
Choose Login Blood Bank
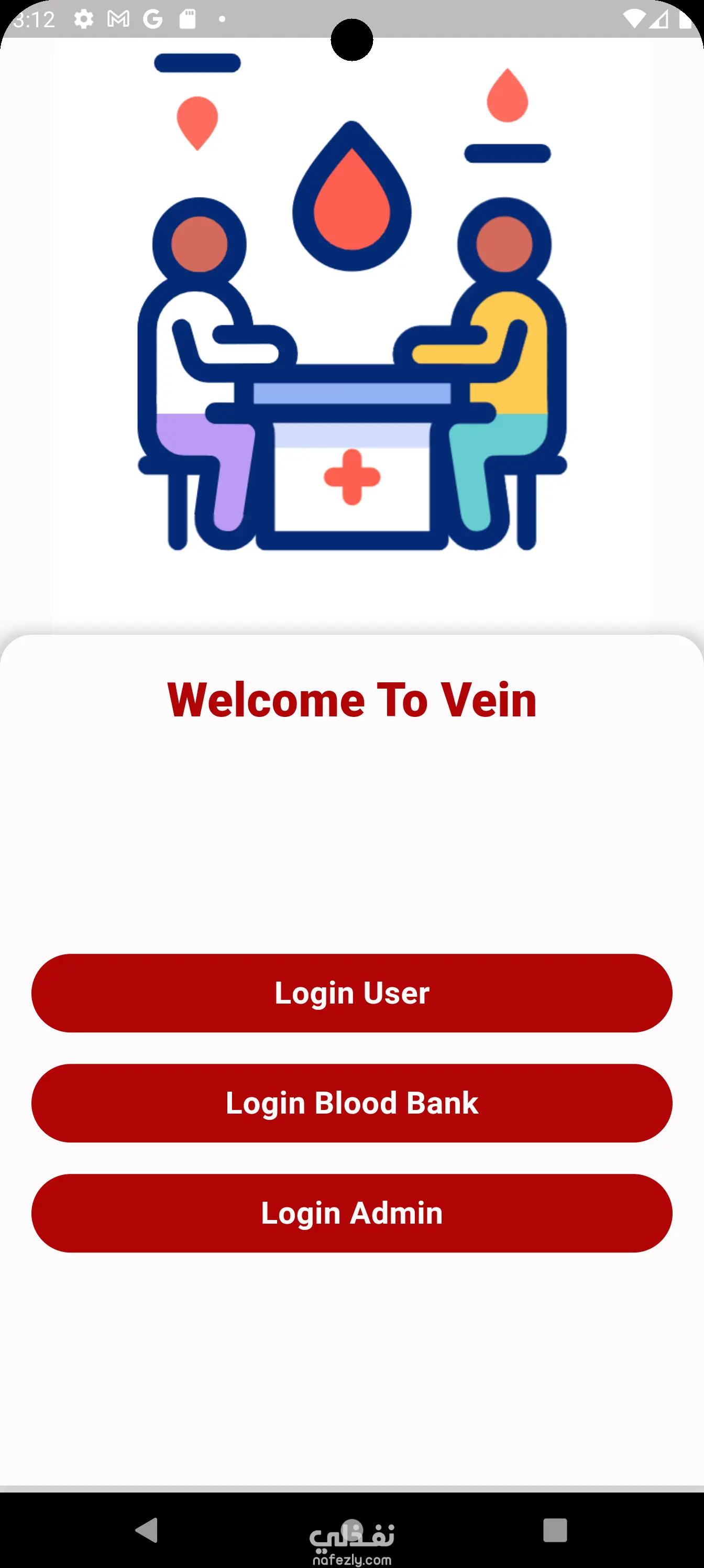tap(351, 1103)
